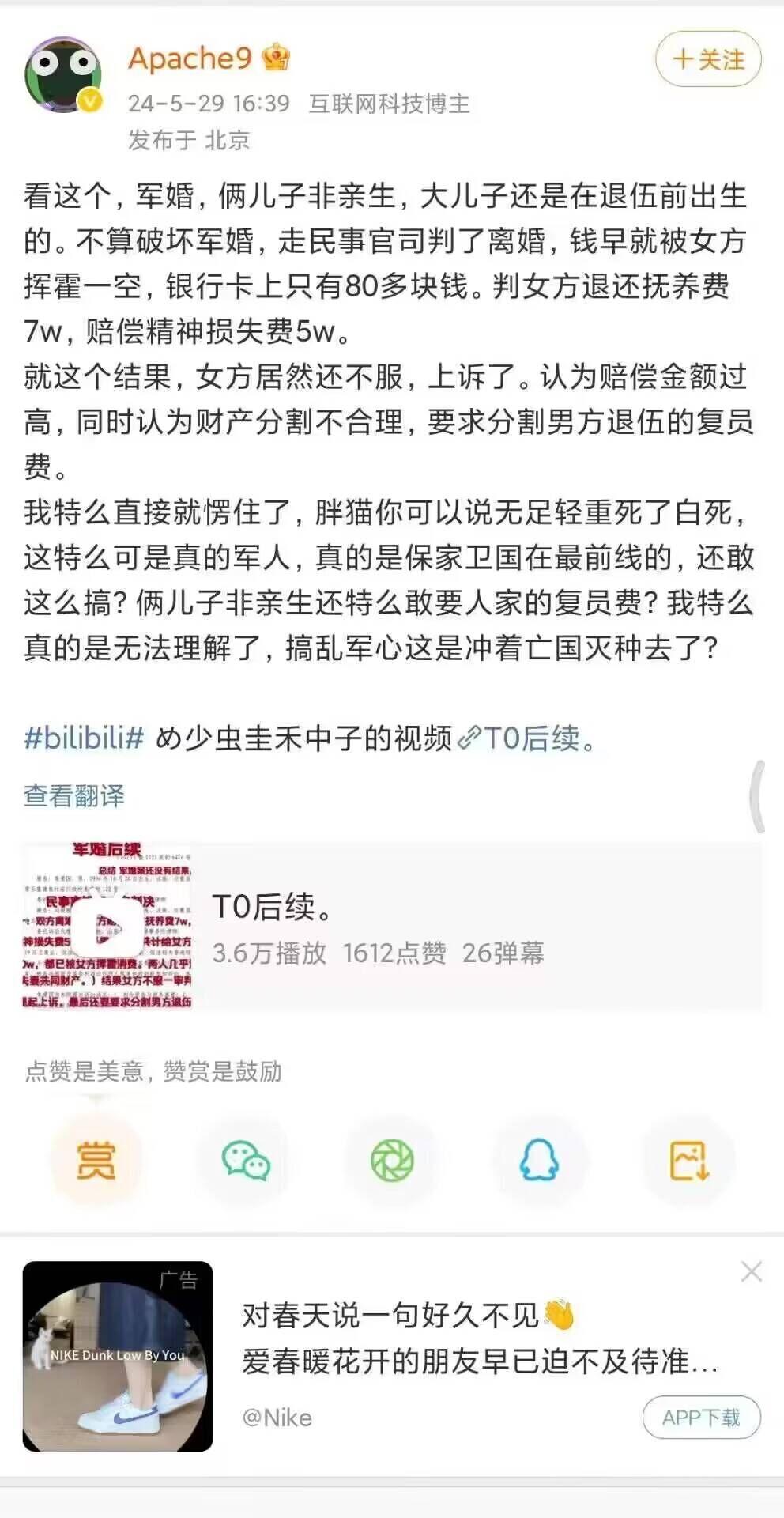Viewport: 784px width, 1518px height.
Task: Open the #bilibili# hashtag link
Action: pos(84,738)
